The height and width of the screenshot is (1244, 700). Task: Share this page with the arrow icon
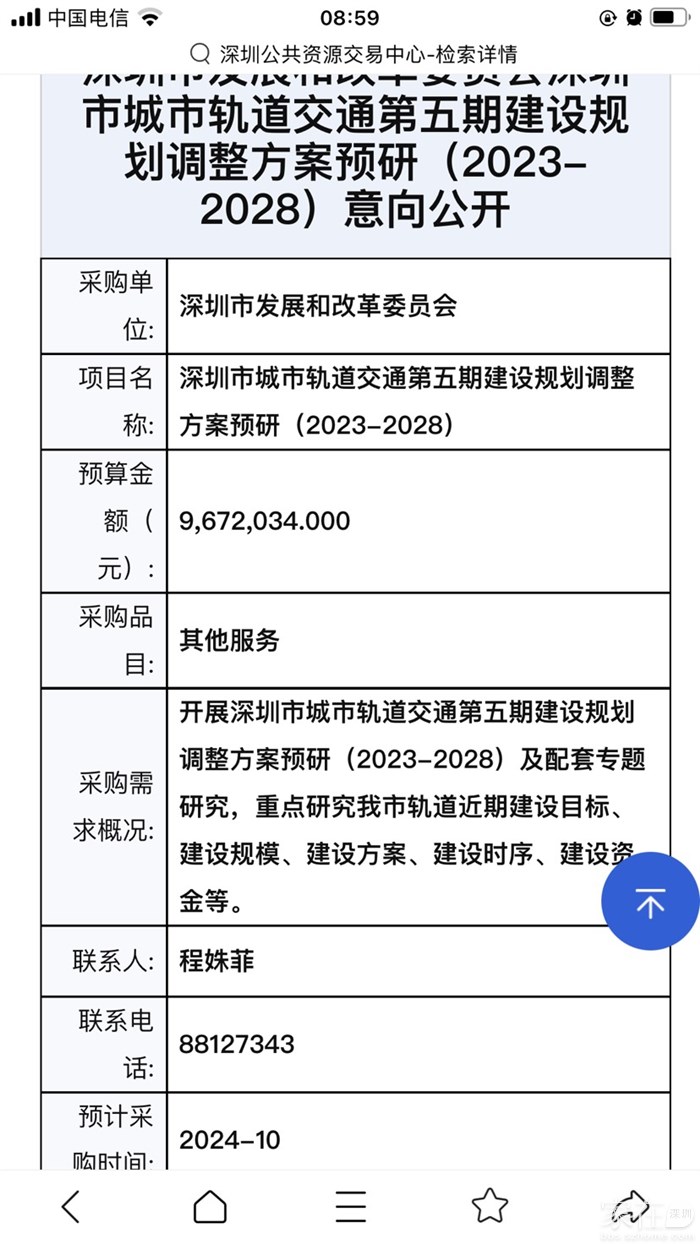630,1205
